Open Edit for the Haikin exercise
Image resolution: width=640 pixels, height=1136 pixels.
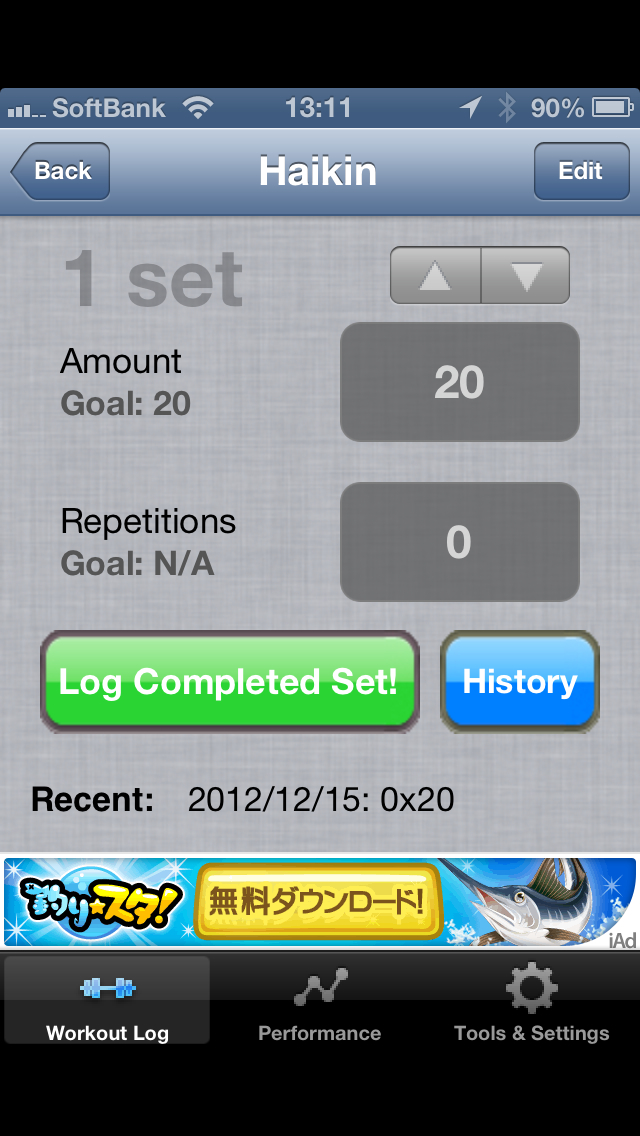pos(580,171)
